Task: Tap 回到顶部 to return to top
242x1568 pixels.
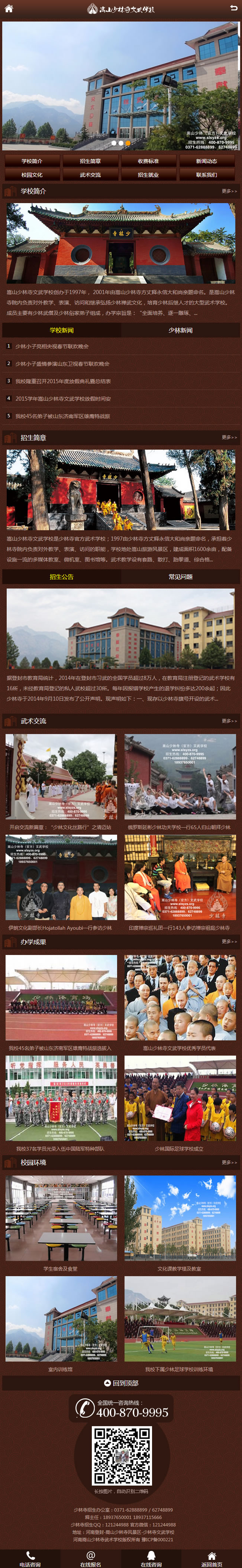Action: tap(121, 1395)
